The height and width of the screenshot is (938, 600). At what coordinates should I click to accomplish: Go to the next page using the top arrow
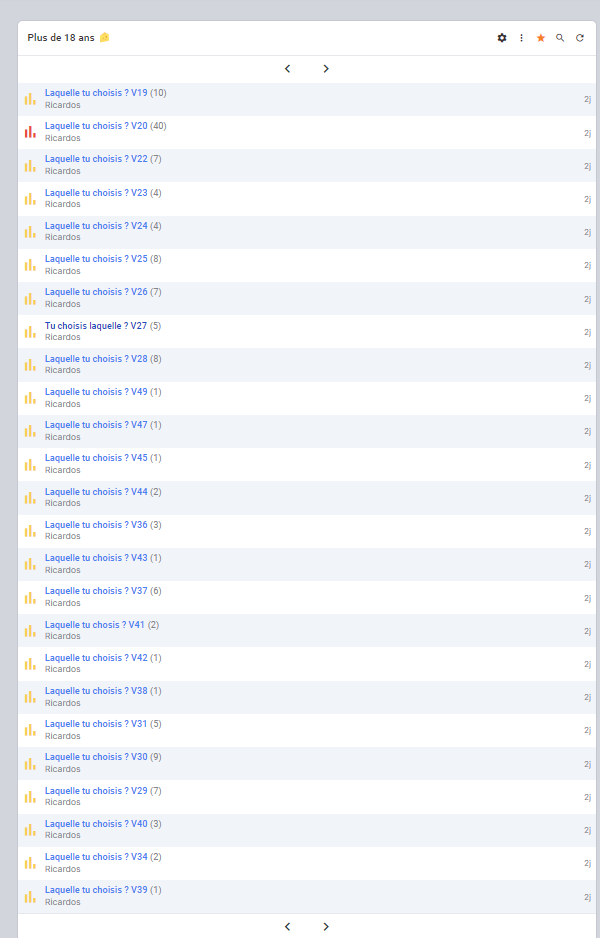(326, 69)
